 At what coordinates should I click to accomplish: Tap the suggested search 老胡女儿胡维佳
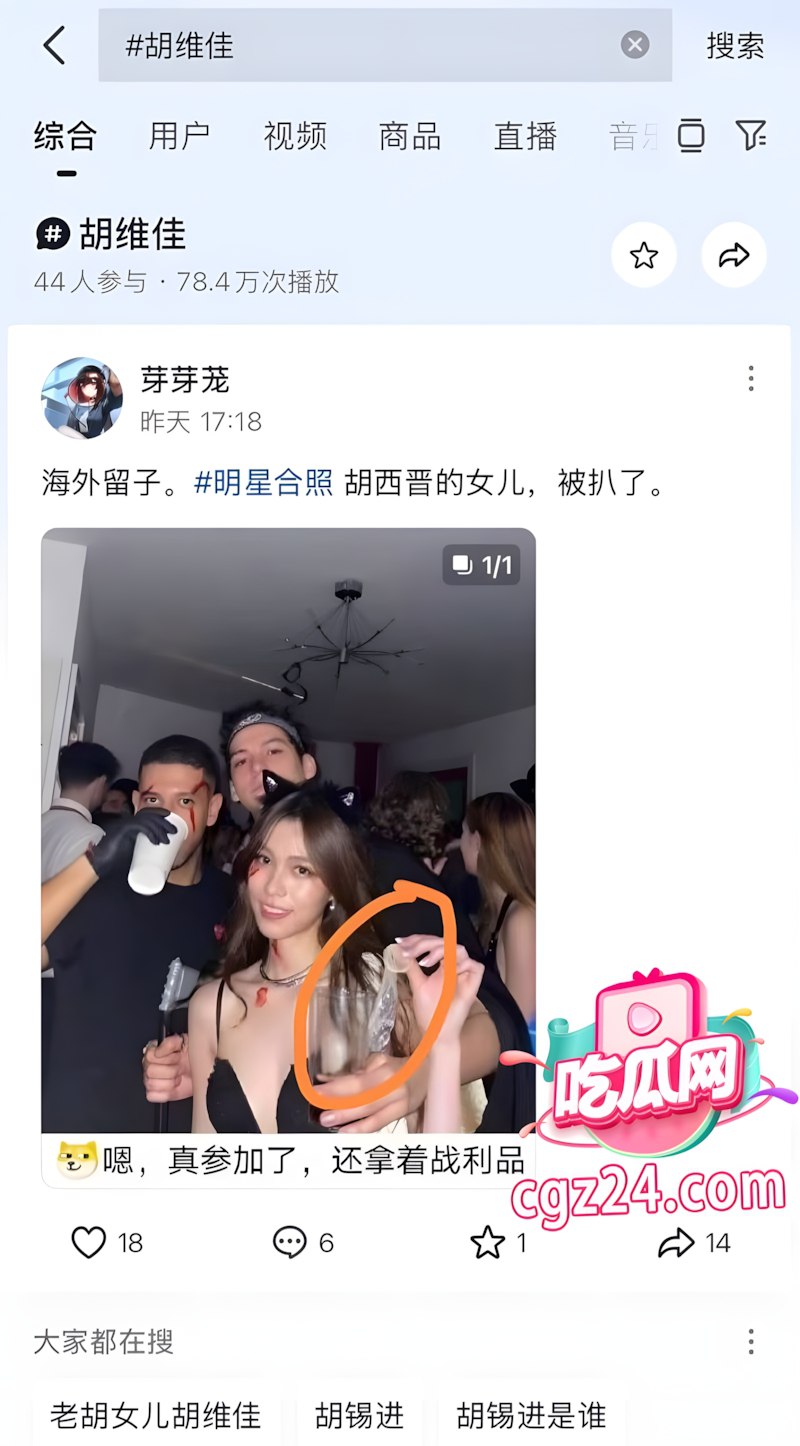coord(156,1416)
